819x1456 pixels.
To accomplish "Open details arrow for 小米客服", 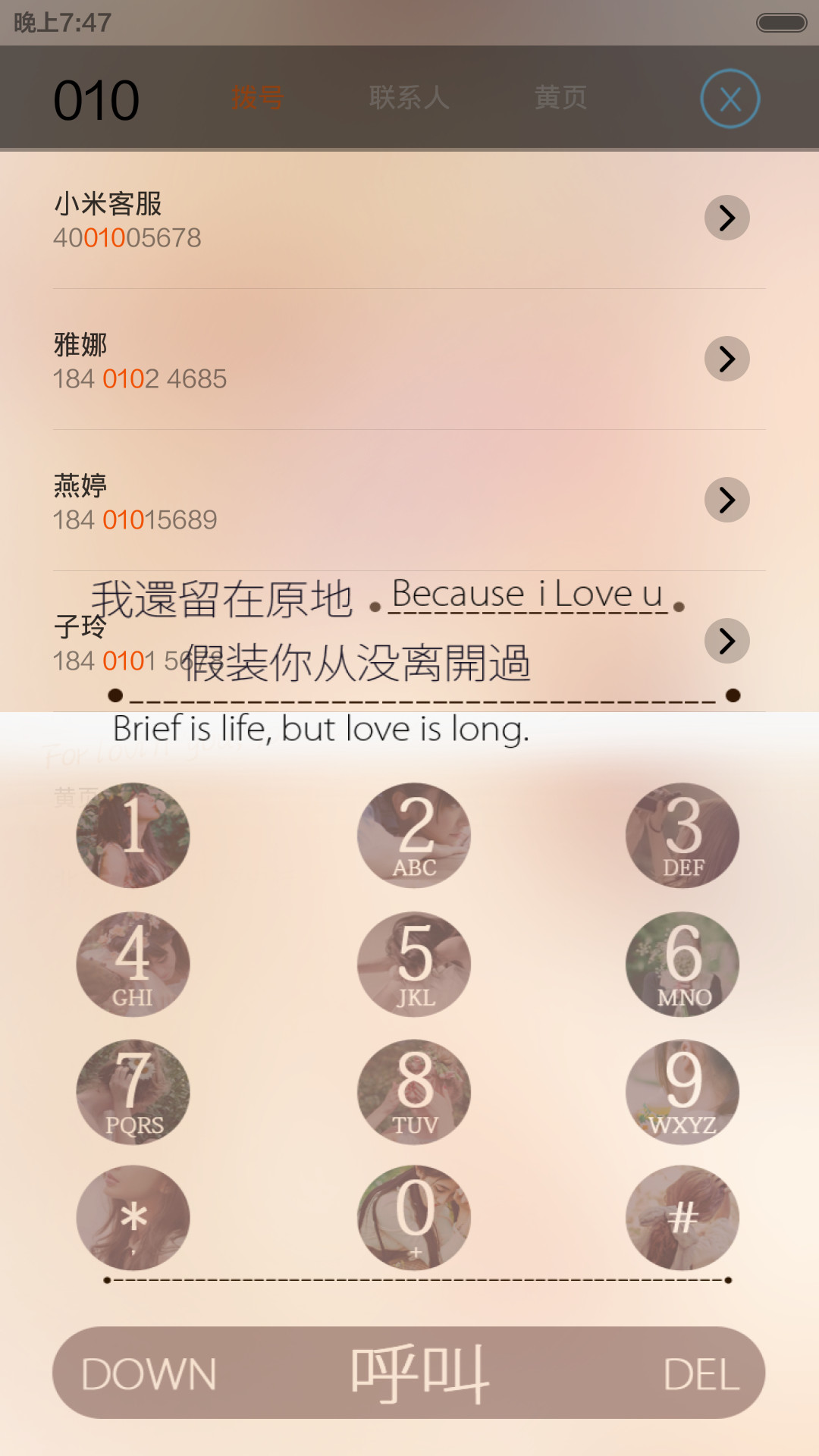I will pos(727,218).
